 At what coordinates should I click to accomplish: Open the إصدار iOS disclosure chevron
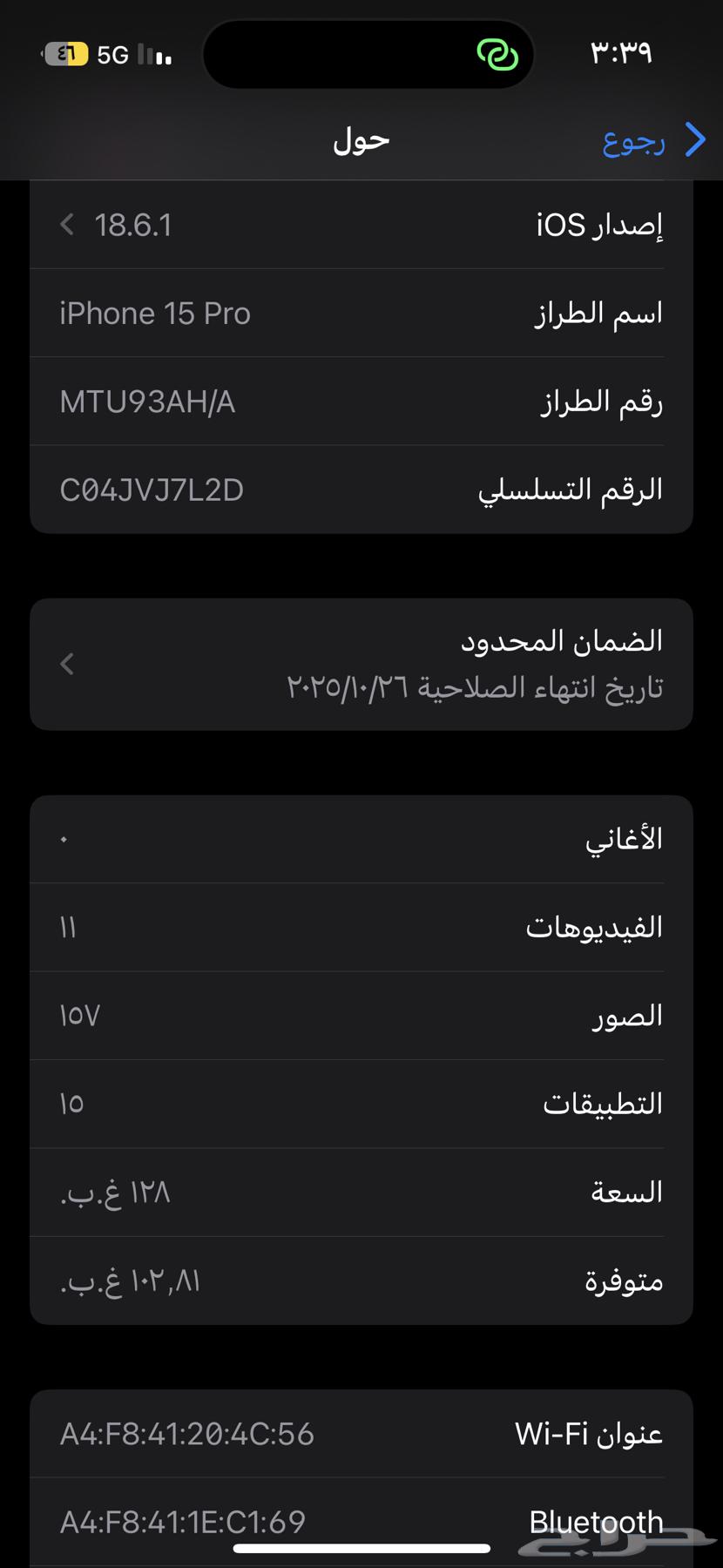pos(66,225)
